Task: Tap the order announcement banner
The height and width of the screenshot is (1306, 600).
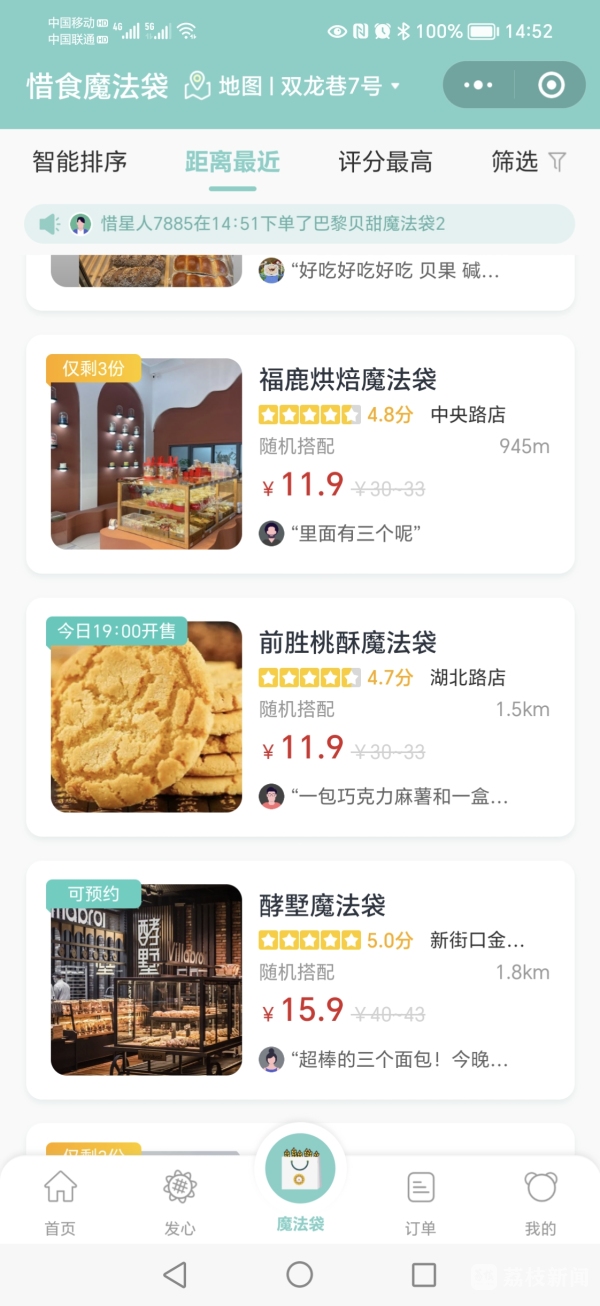Action: pyautogui.click(x=300, y=224)
